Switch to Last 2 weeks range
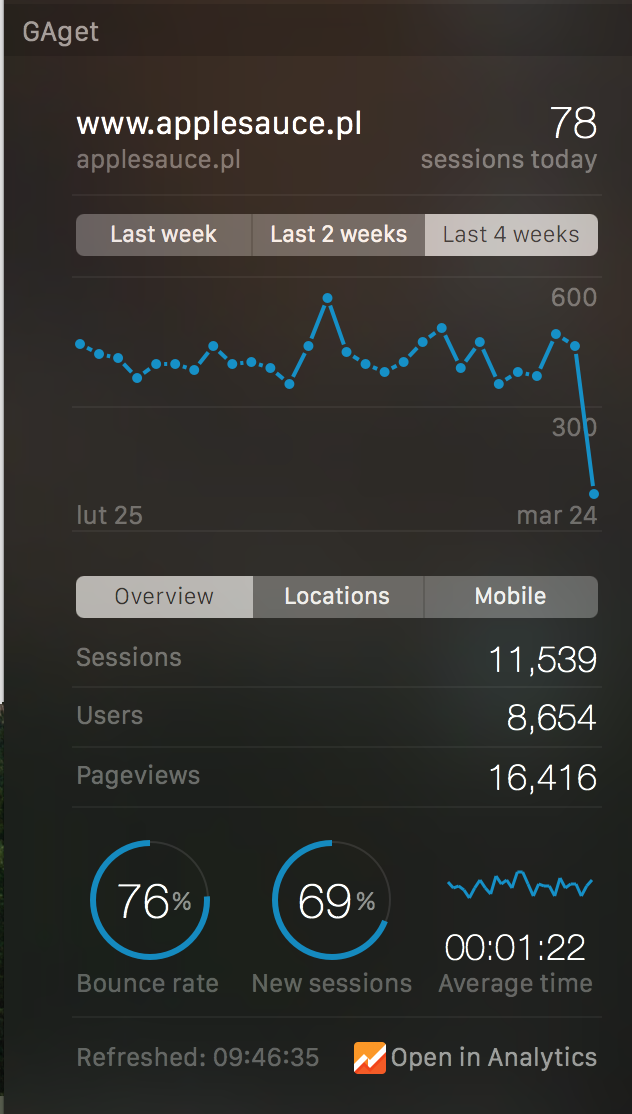The image size is (632, 1114). click(338, 235)
